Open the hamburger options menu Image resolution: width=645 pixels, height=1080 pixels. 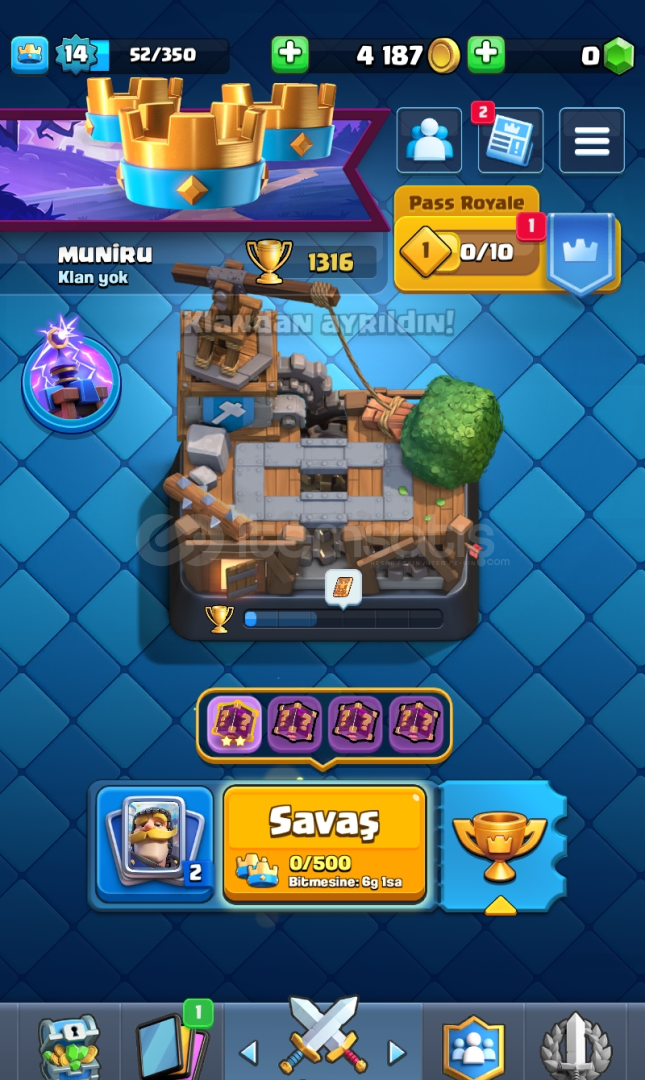[x=592, y=141]
